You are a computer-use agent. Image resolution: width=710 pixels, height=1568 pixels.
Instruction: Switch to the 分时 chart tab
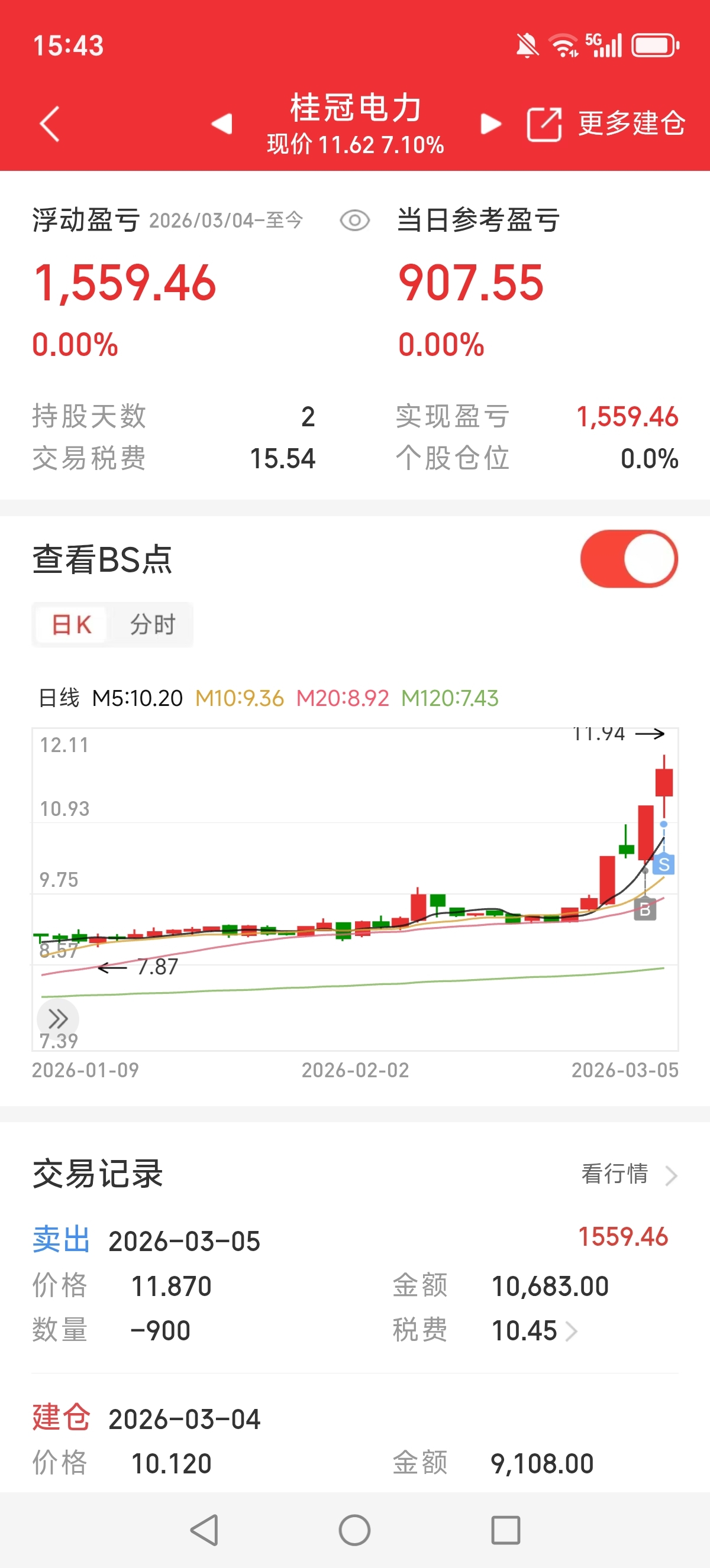(x=152, y=624)
